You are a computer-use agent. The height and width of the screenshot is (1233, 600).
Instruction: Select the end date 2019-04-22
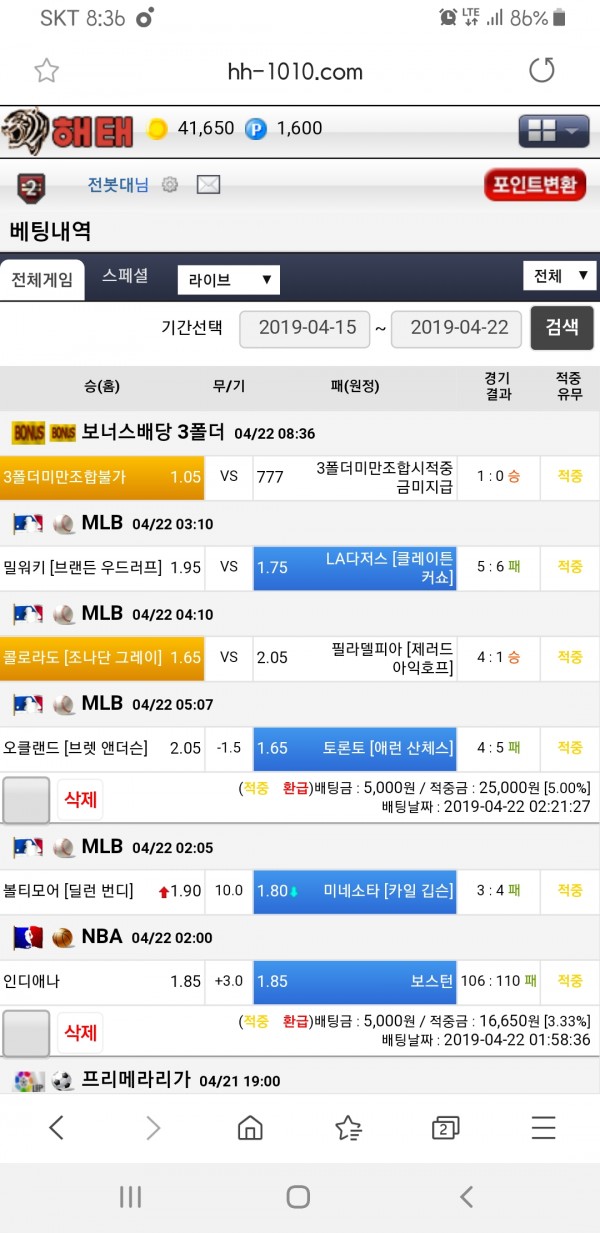456,327
